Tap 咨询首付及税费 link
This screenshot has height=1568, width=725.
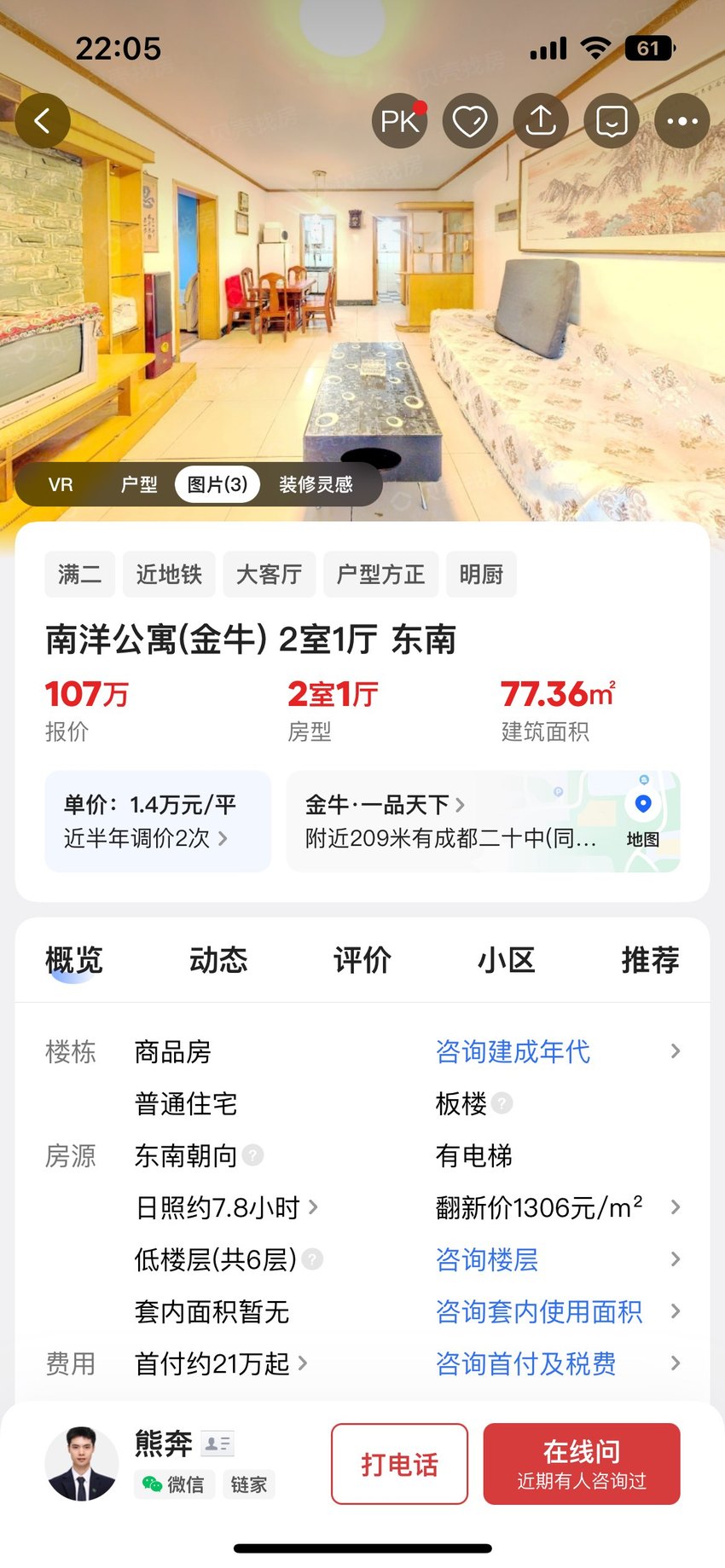point(525,1363)
